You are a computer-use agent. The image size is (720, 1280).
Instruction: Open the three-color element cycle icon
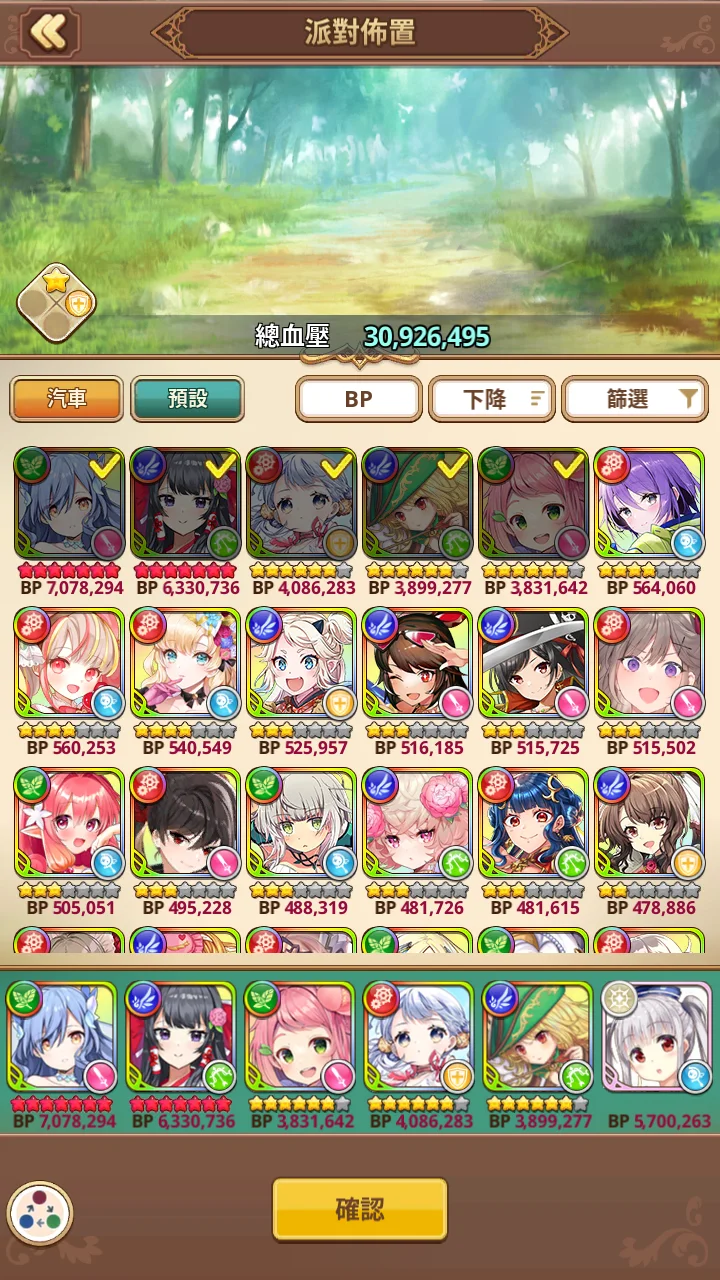click(x=40, y=1213)
